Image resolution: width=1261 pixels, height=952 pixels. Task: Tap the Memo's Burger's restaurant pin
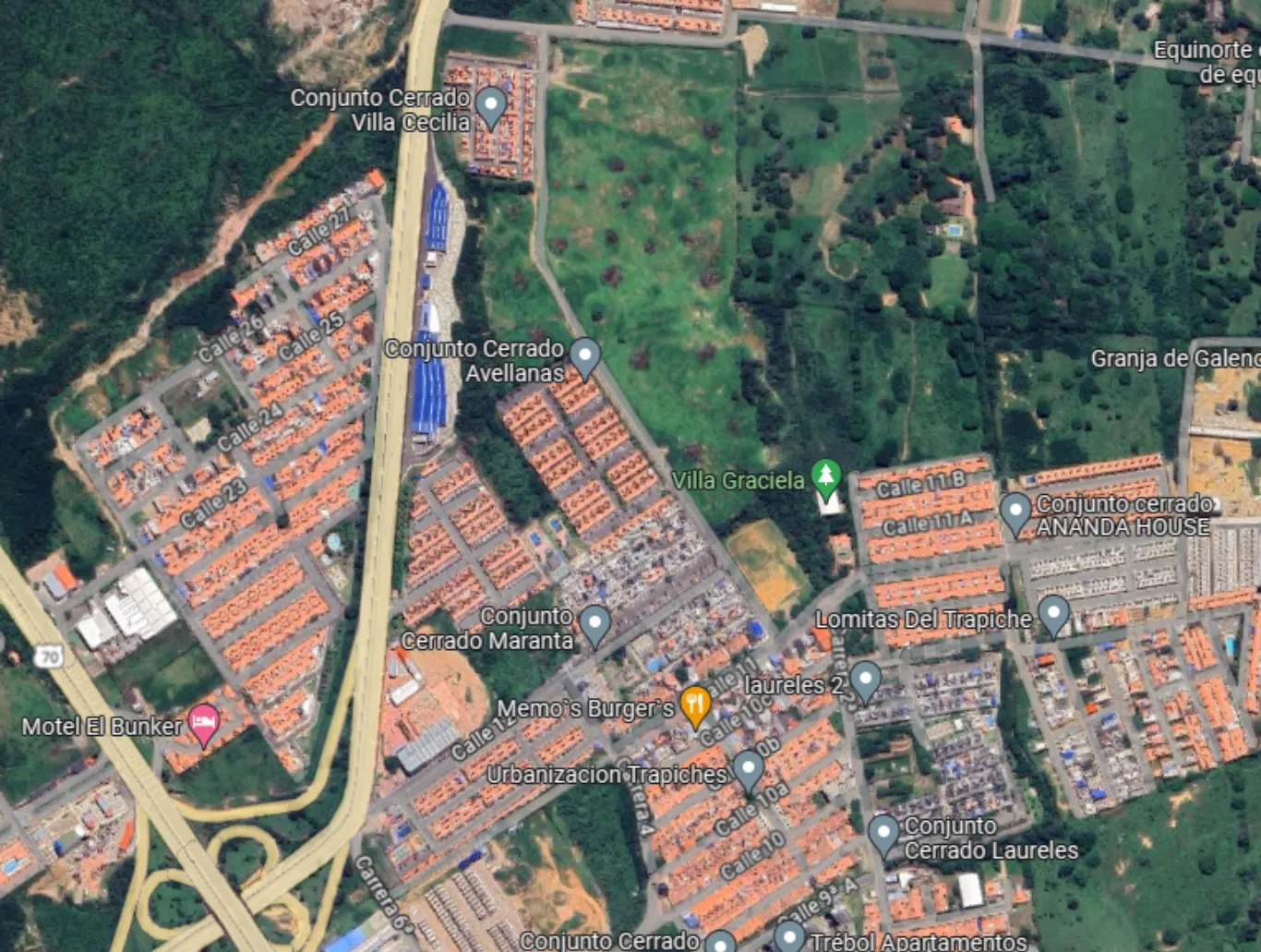click(x=695, y=707)
